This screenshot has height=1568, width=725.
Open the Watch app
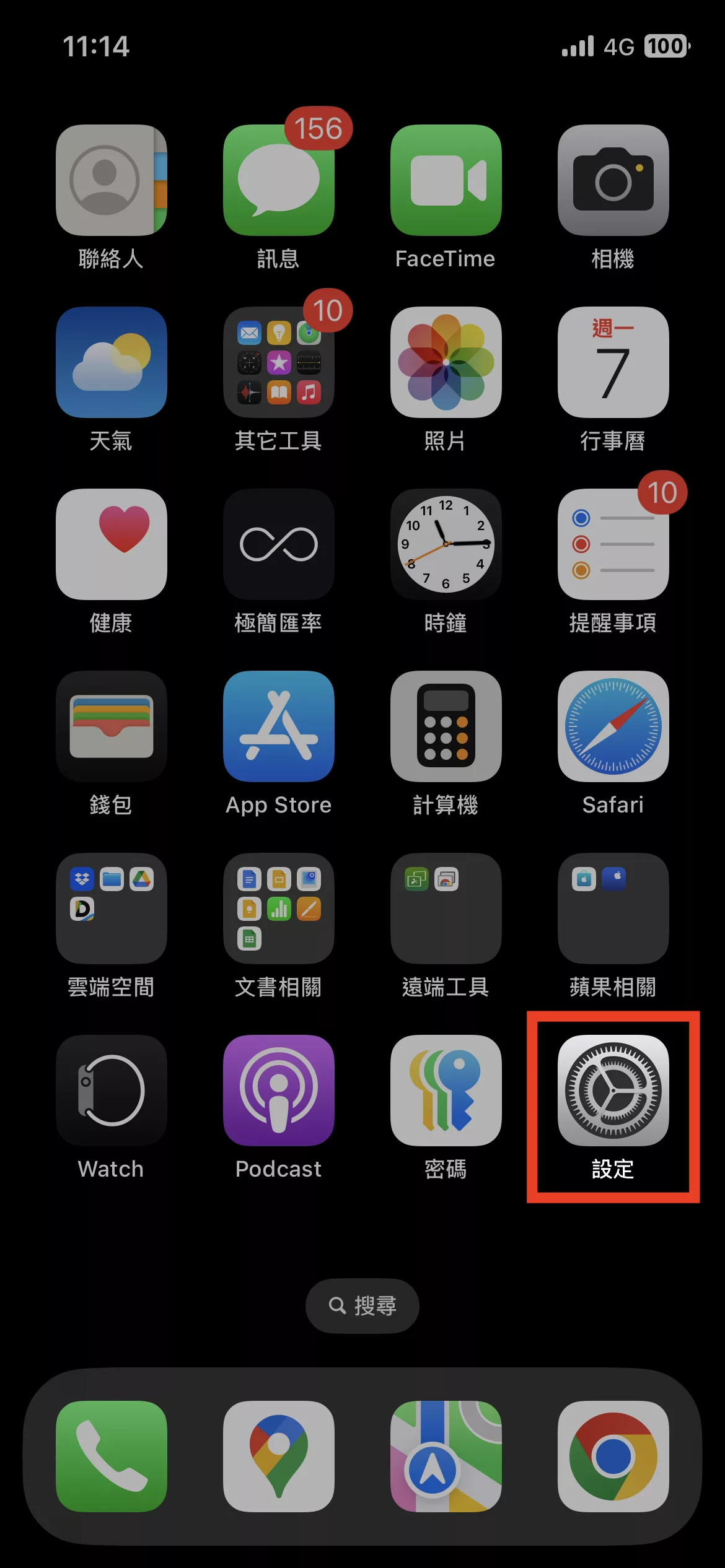pos(112,1090)
